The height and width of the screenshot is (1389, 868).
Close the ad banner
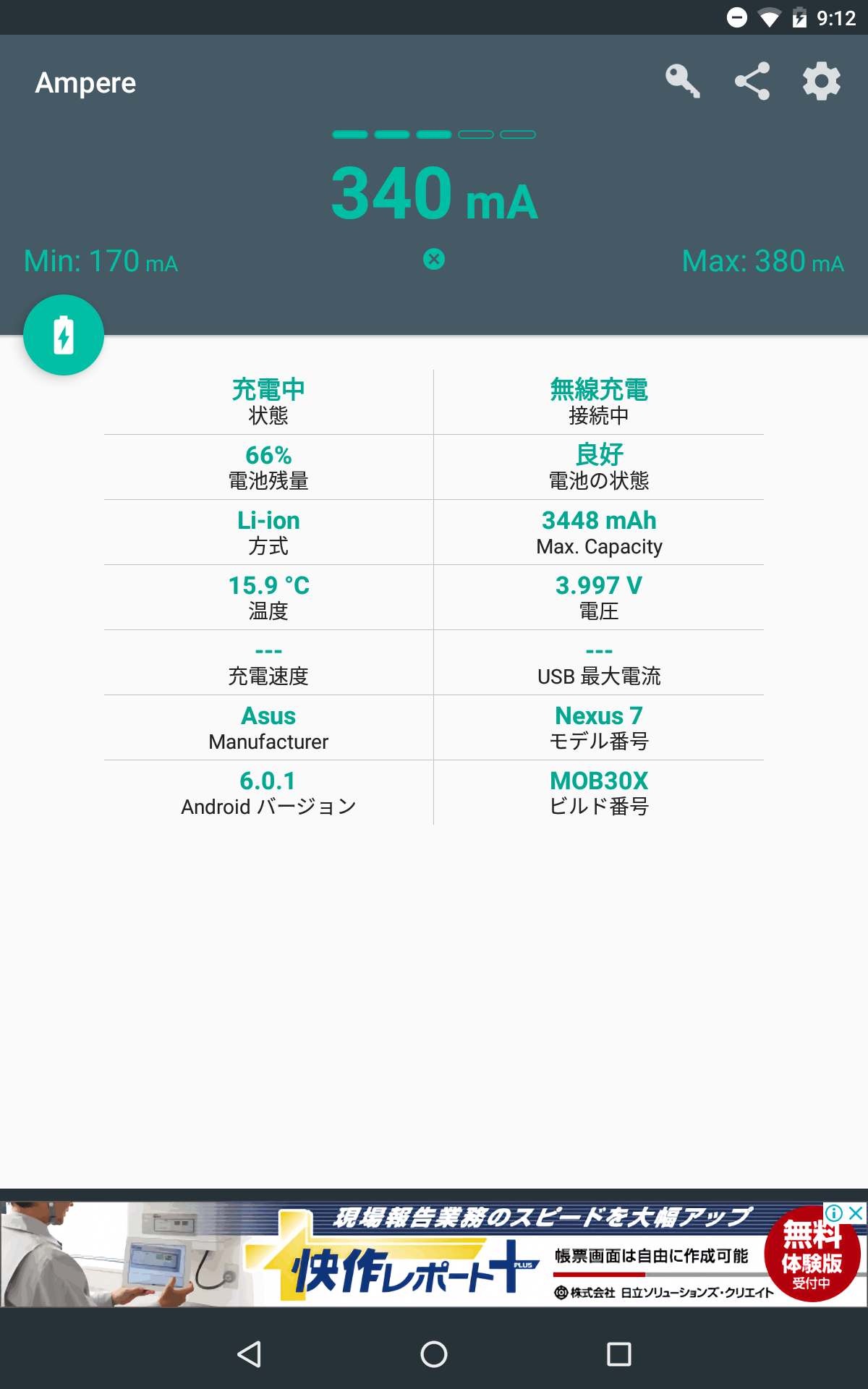pyautogui.click(x=856, y=1213)
